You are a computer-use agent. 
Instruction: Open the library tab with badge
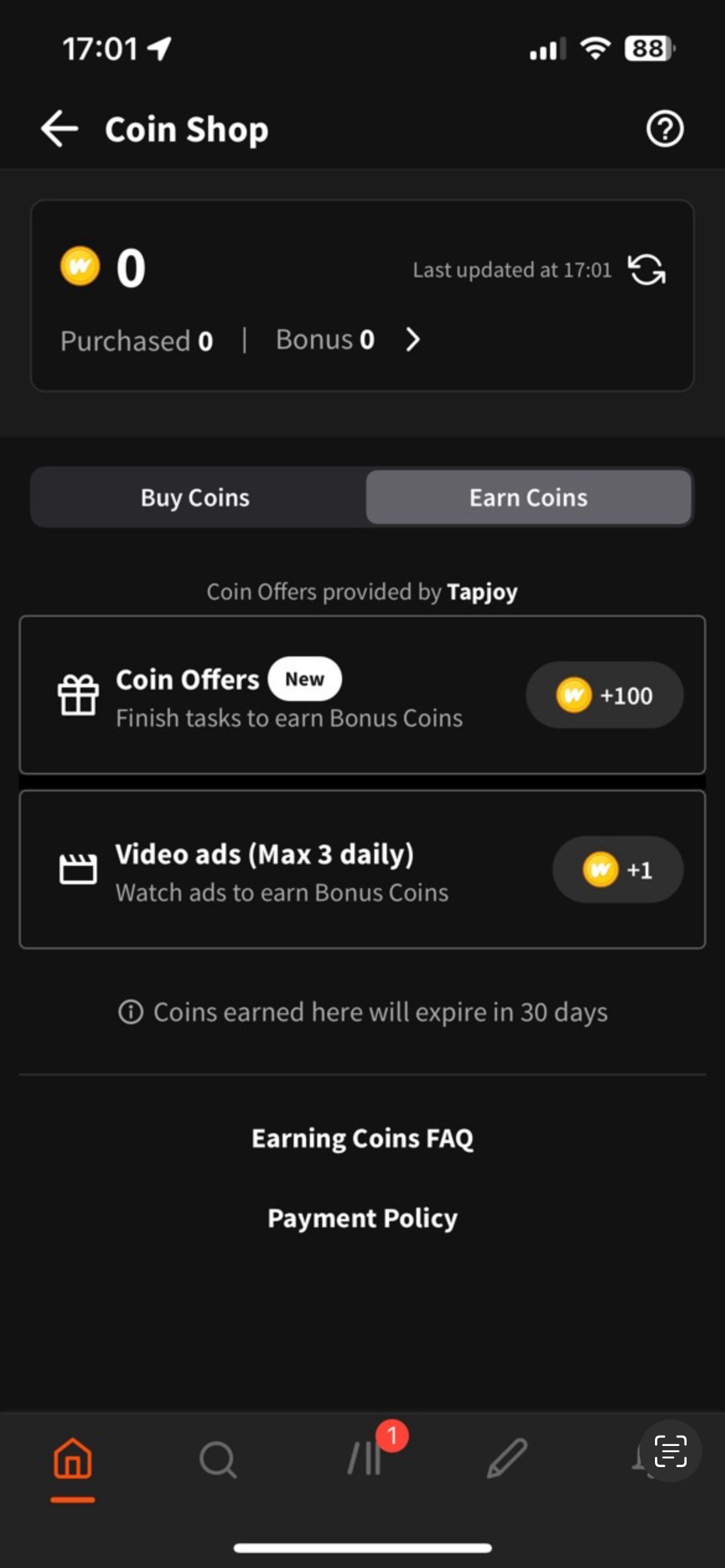(x=364, y=1459)
